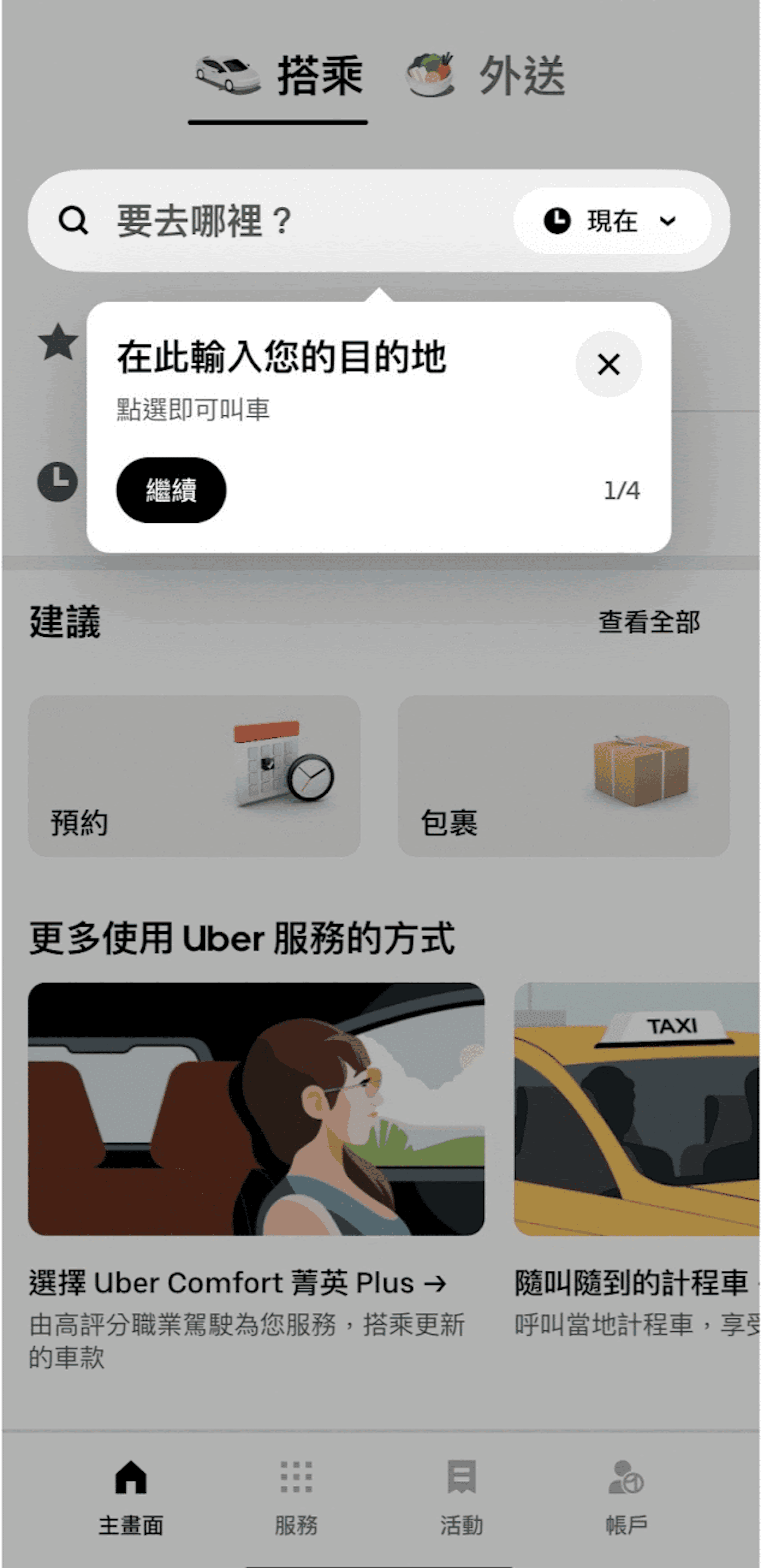Go to the 主畫面 tab

131,1494
